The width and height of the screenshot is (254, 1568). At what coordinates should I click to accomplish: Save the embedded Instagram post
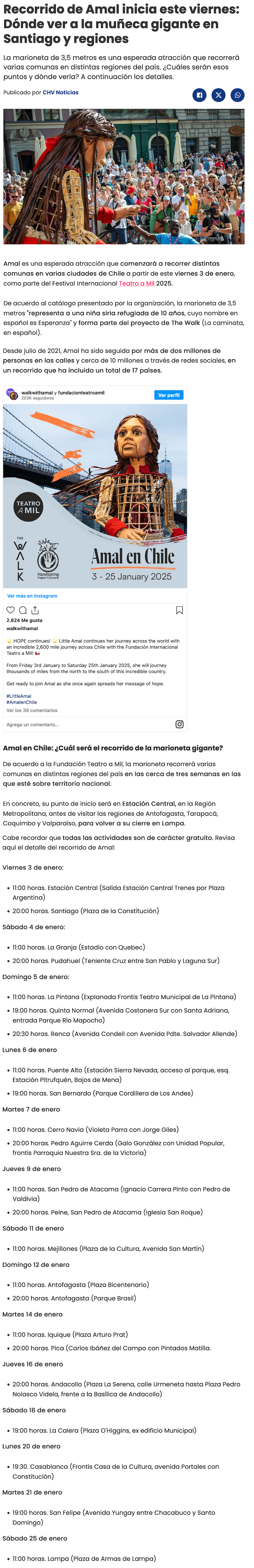[180, 610]
